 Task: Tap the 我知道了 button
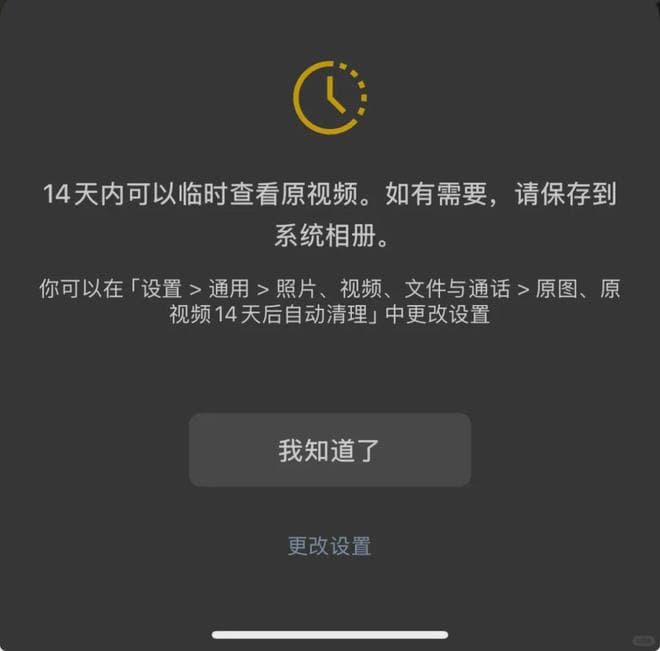pos(330,449)
